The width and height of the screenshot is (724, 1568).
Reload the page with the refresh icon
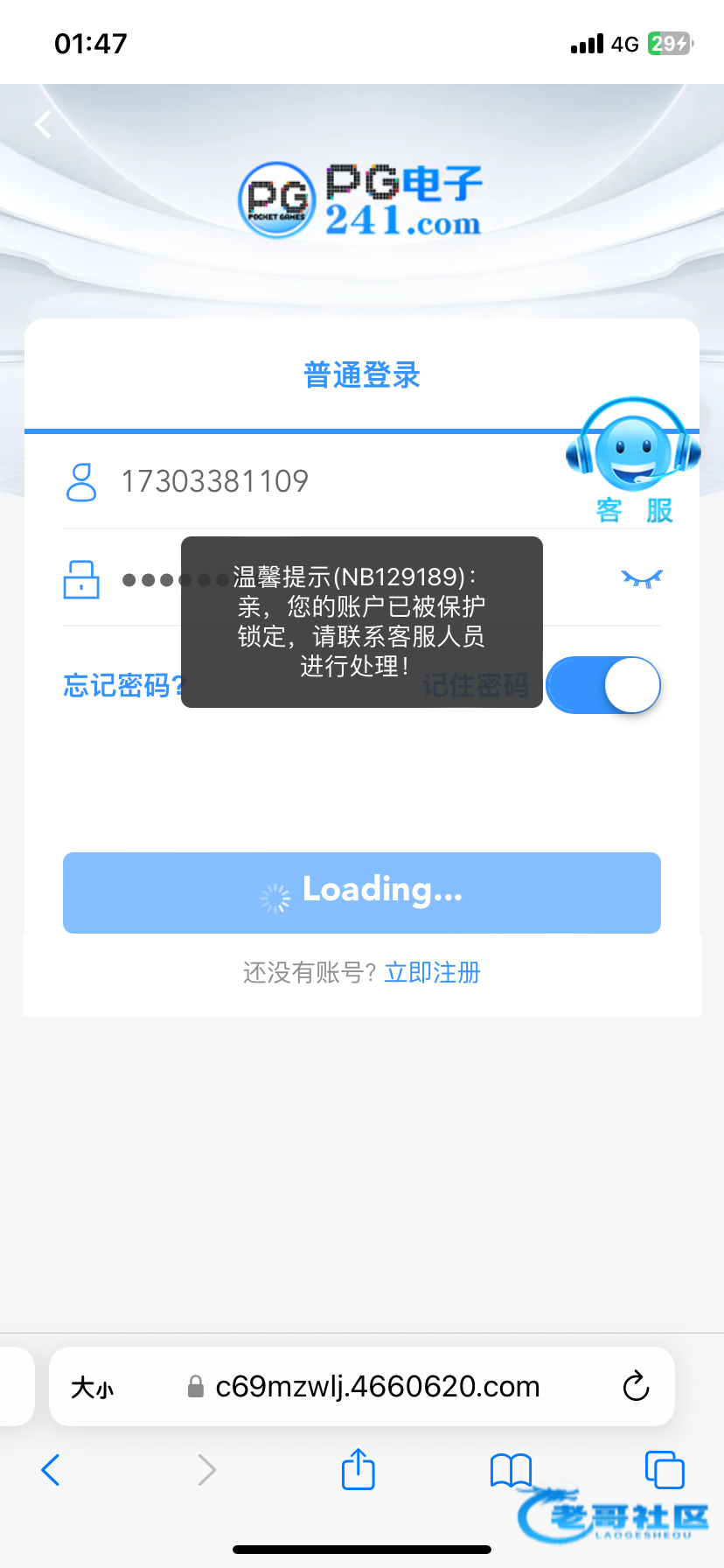636,1386
